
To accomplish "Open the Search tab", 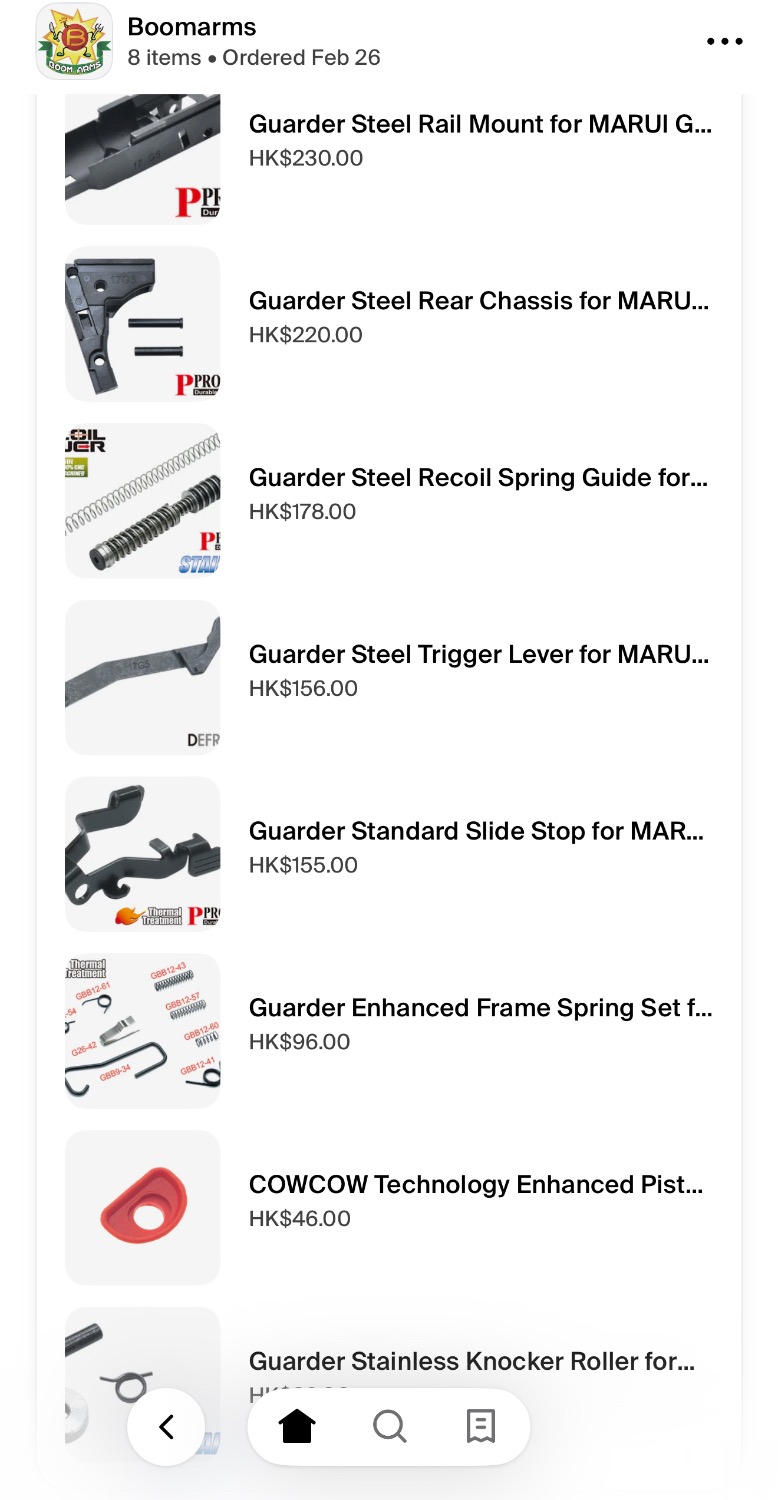I will pyautogui.click(x=389, y=1427).
